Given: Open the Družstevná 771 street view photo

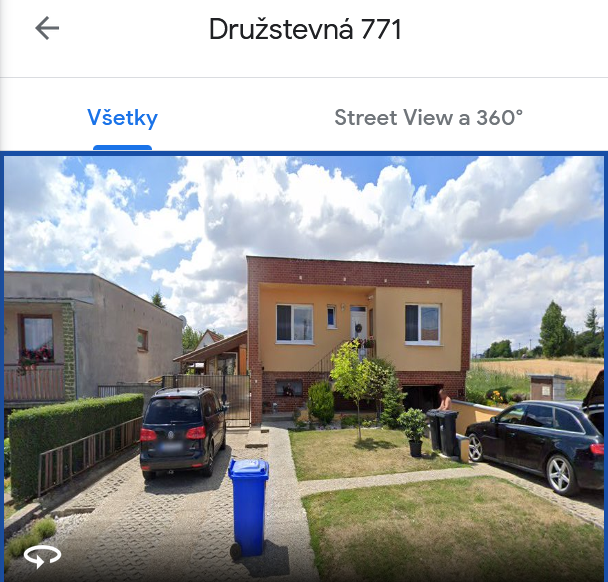Looking at the screenshot, I should pos(304,366).
